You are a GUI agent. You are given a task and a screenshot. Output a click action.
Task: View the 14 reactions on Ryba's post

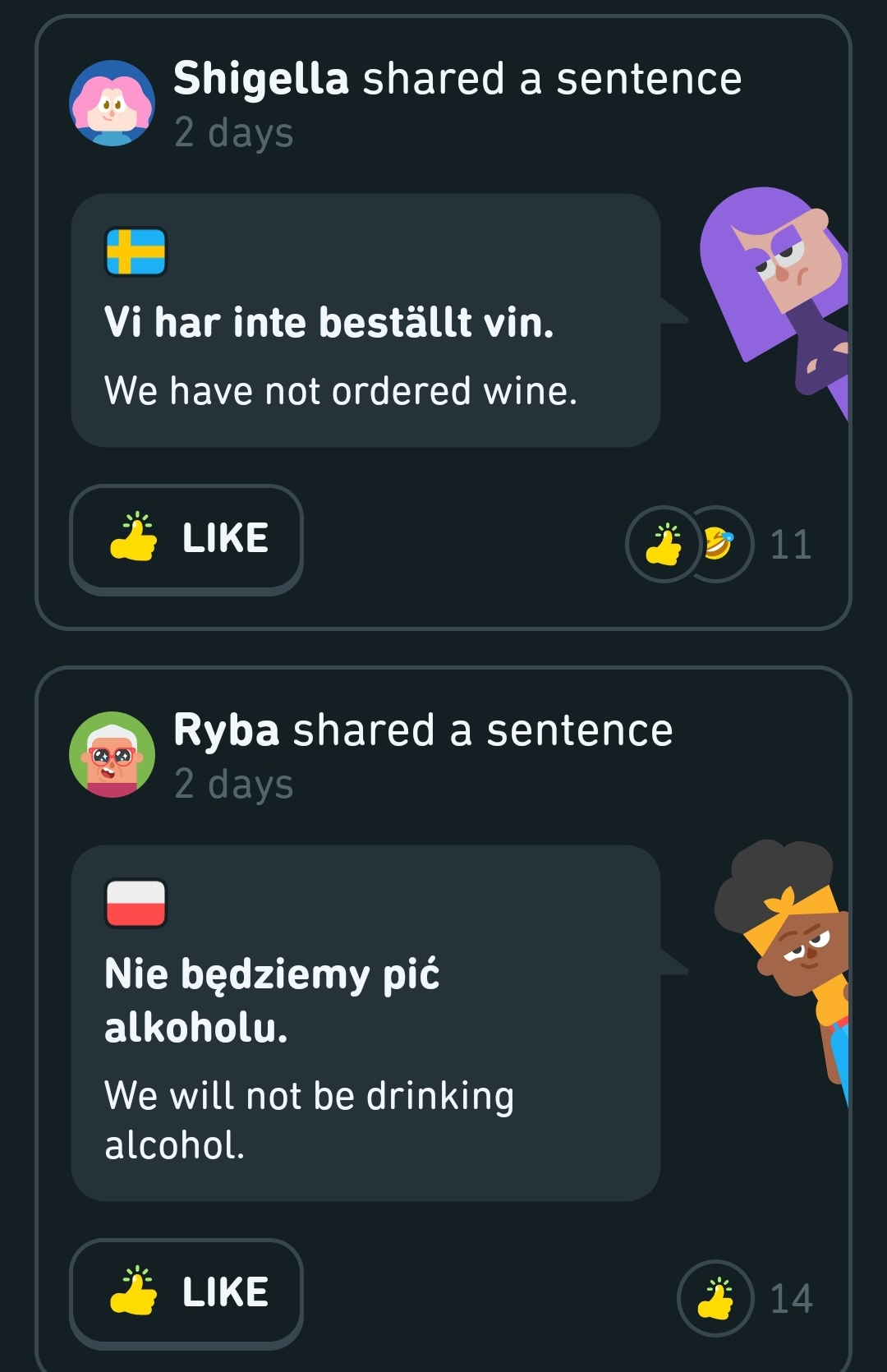(744, 1298)
